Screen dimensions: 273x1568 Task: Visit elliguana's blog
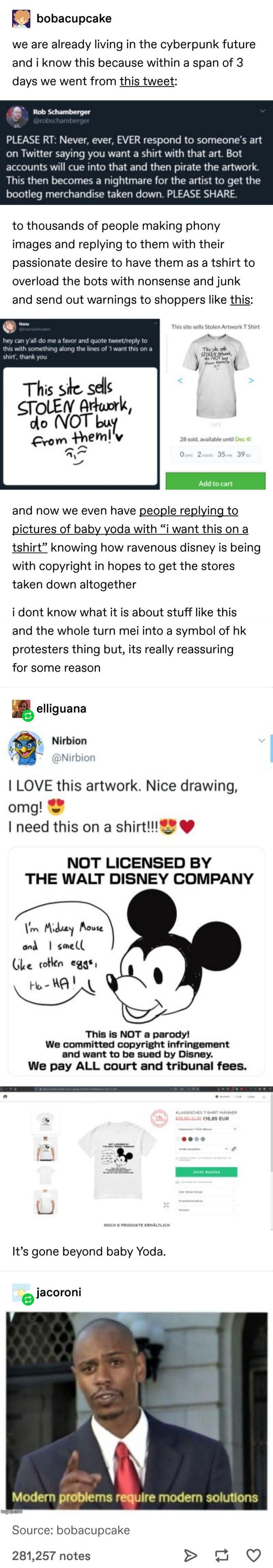[x=61, y=708]
